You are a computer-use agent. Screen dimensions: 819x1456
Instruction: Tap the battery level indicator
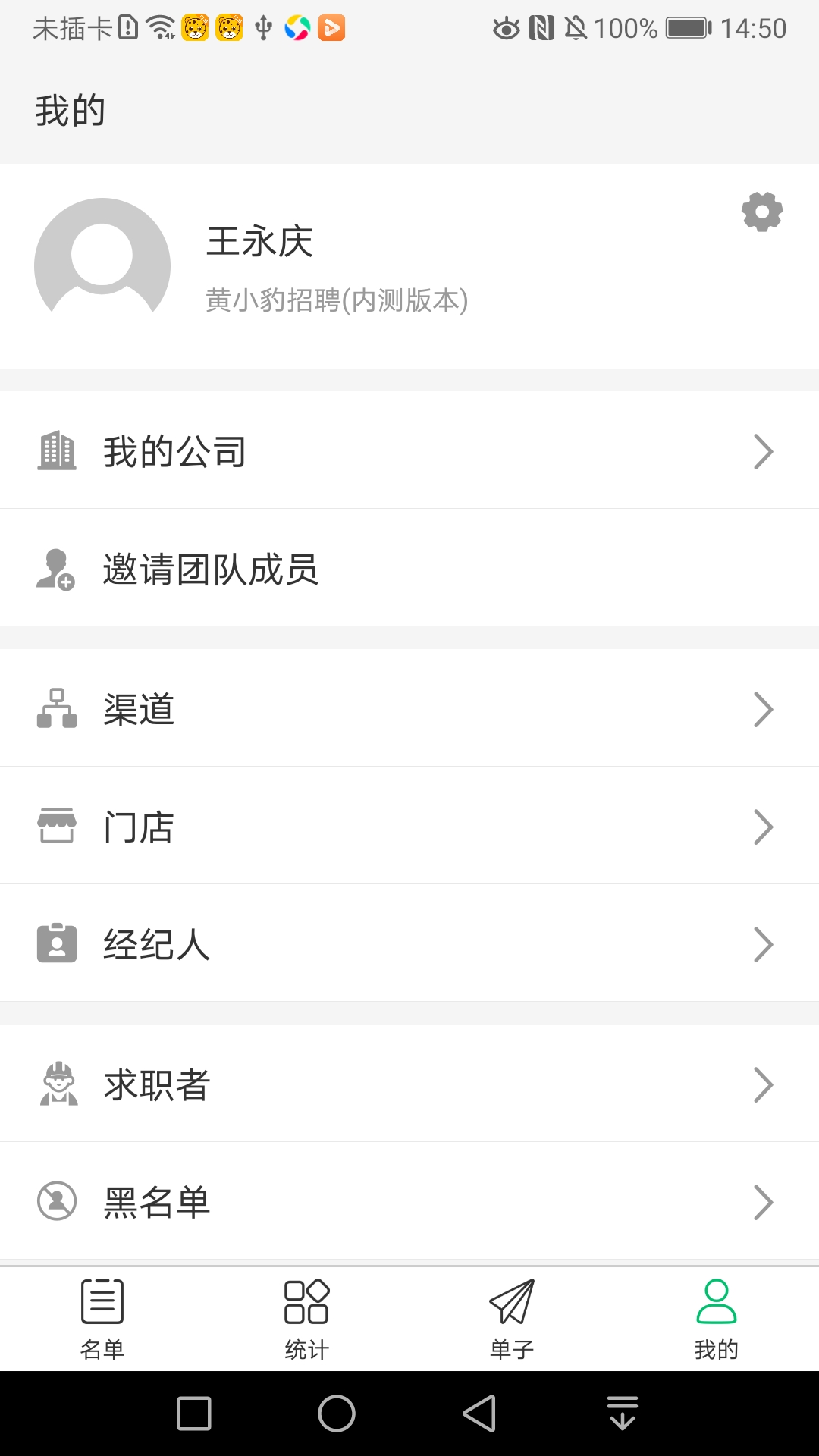686,27
